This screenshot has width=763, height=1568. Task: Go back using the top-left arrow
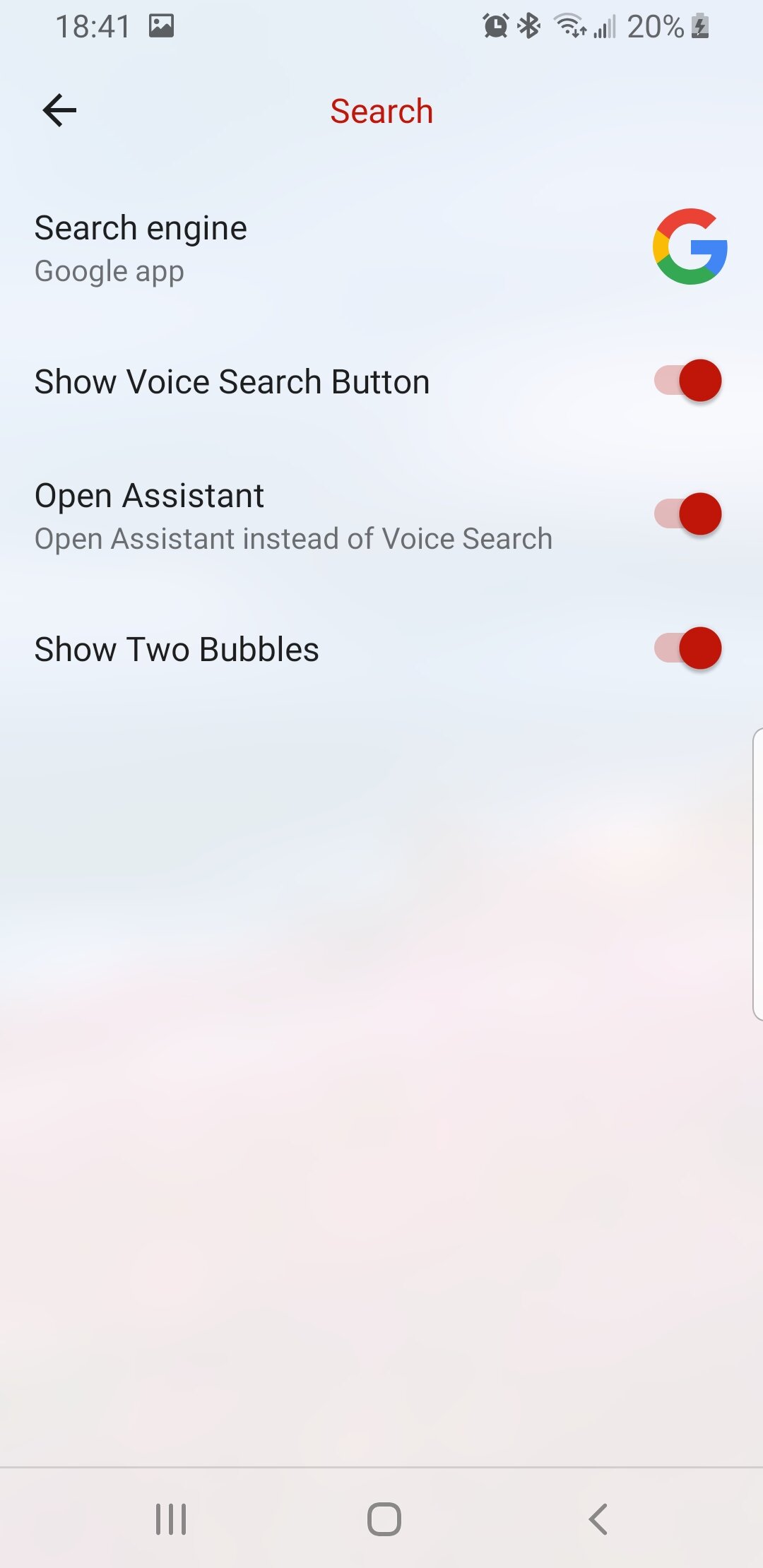(59, 111)
